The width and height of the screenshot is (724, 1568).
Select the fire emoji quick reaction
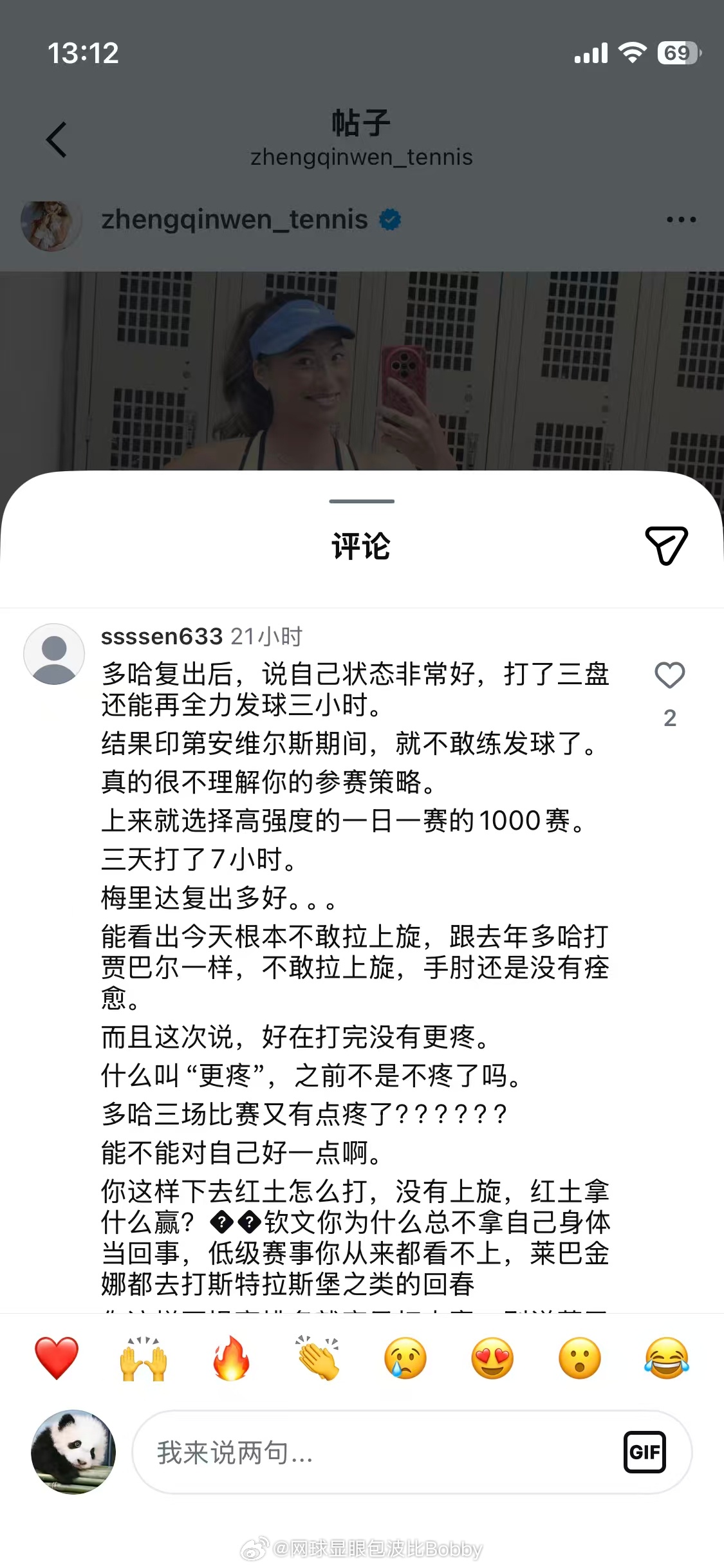(x=232, y=1358)
